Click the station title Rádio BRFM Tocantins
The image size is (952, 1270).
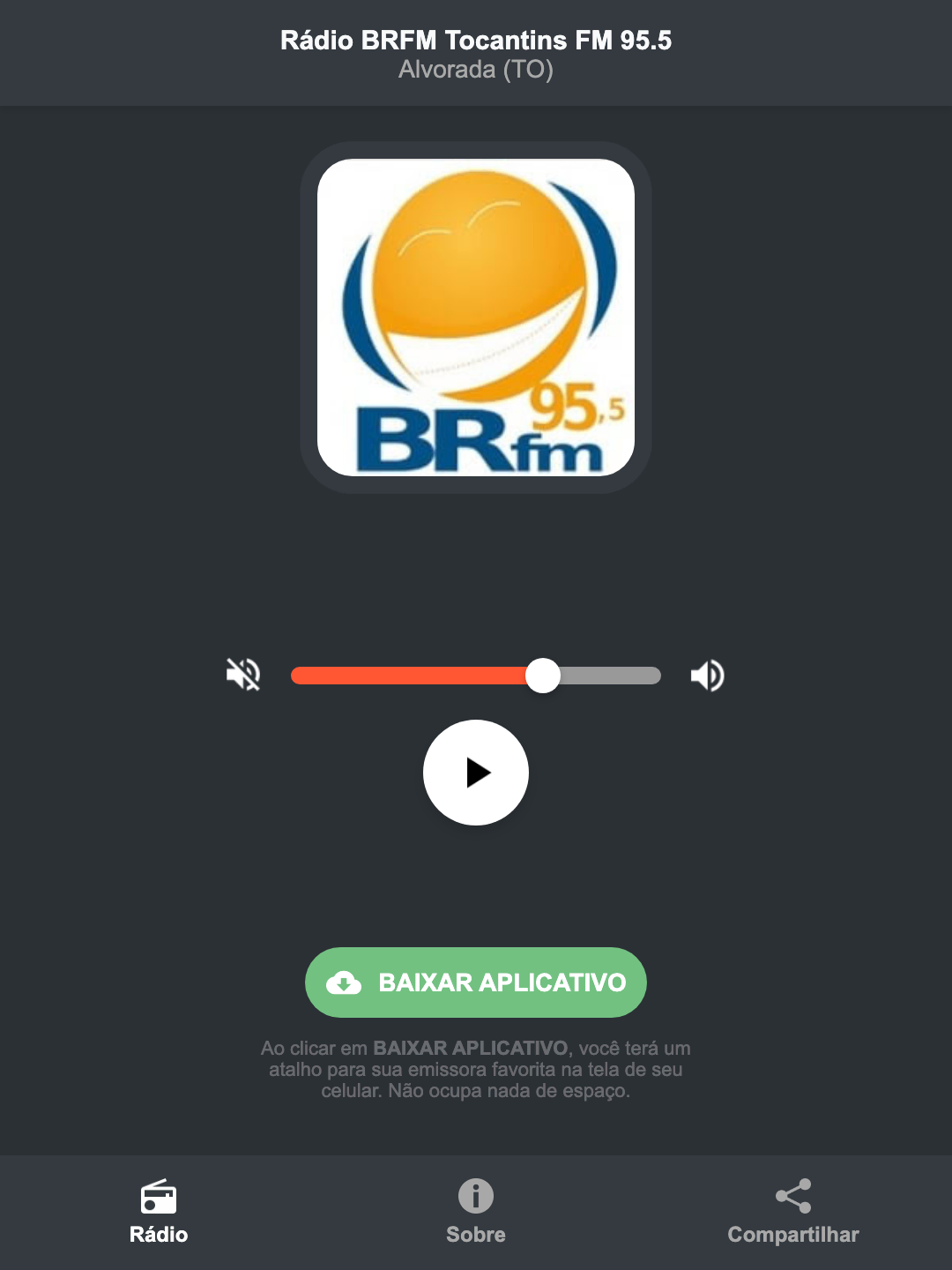(475, 39)
